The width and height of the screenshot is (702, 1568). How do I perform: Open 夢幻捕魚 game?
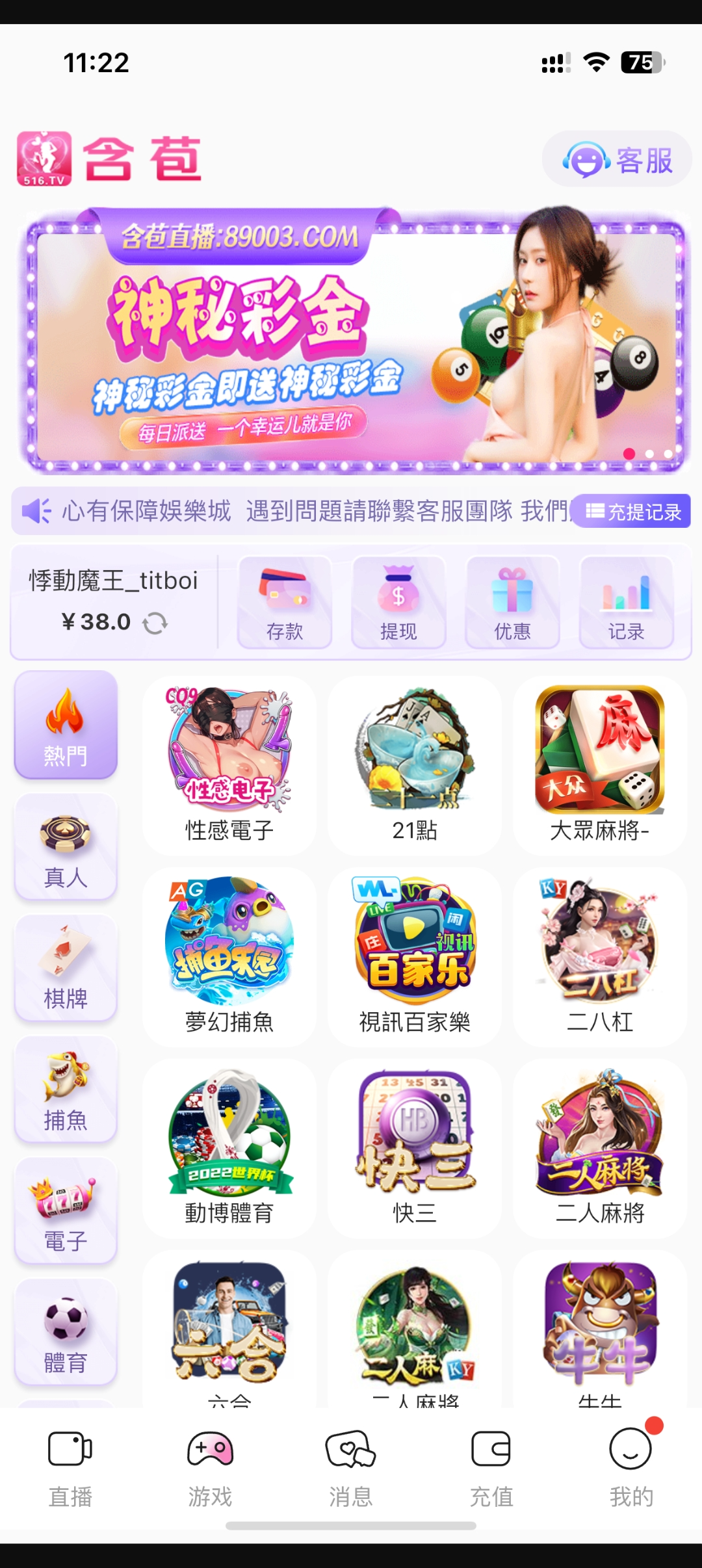229,956
